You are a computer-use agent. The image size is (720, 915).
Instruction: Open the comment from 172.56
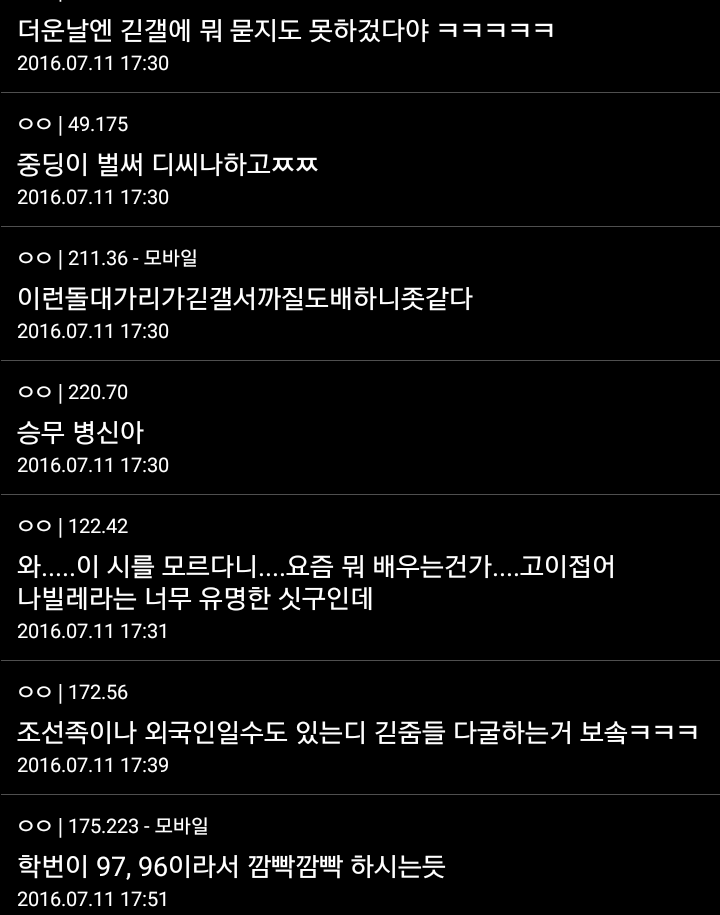tap(357, 731)
